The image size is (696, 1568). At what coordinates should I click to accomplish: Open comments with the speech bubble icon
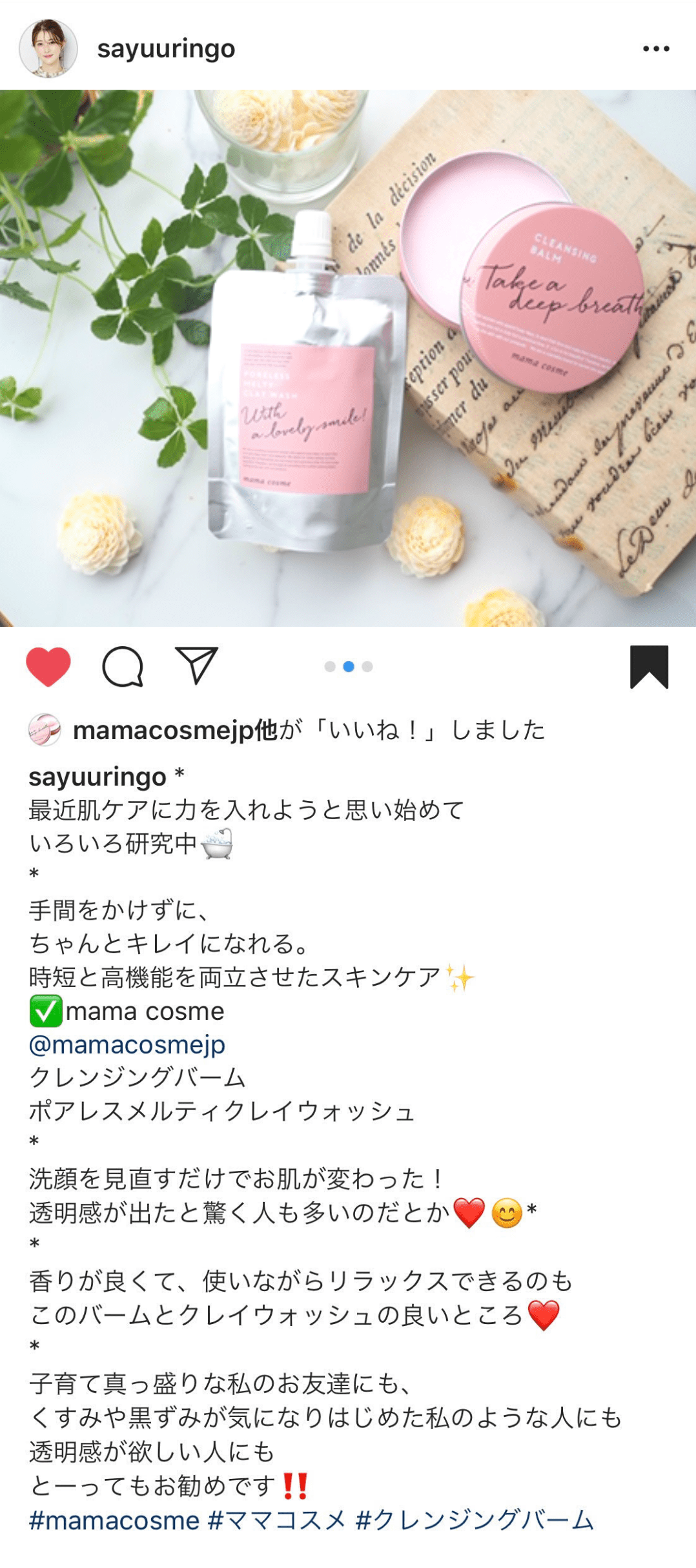point(123,666)
